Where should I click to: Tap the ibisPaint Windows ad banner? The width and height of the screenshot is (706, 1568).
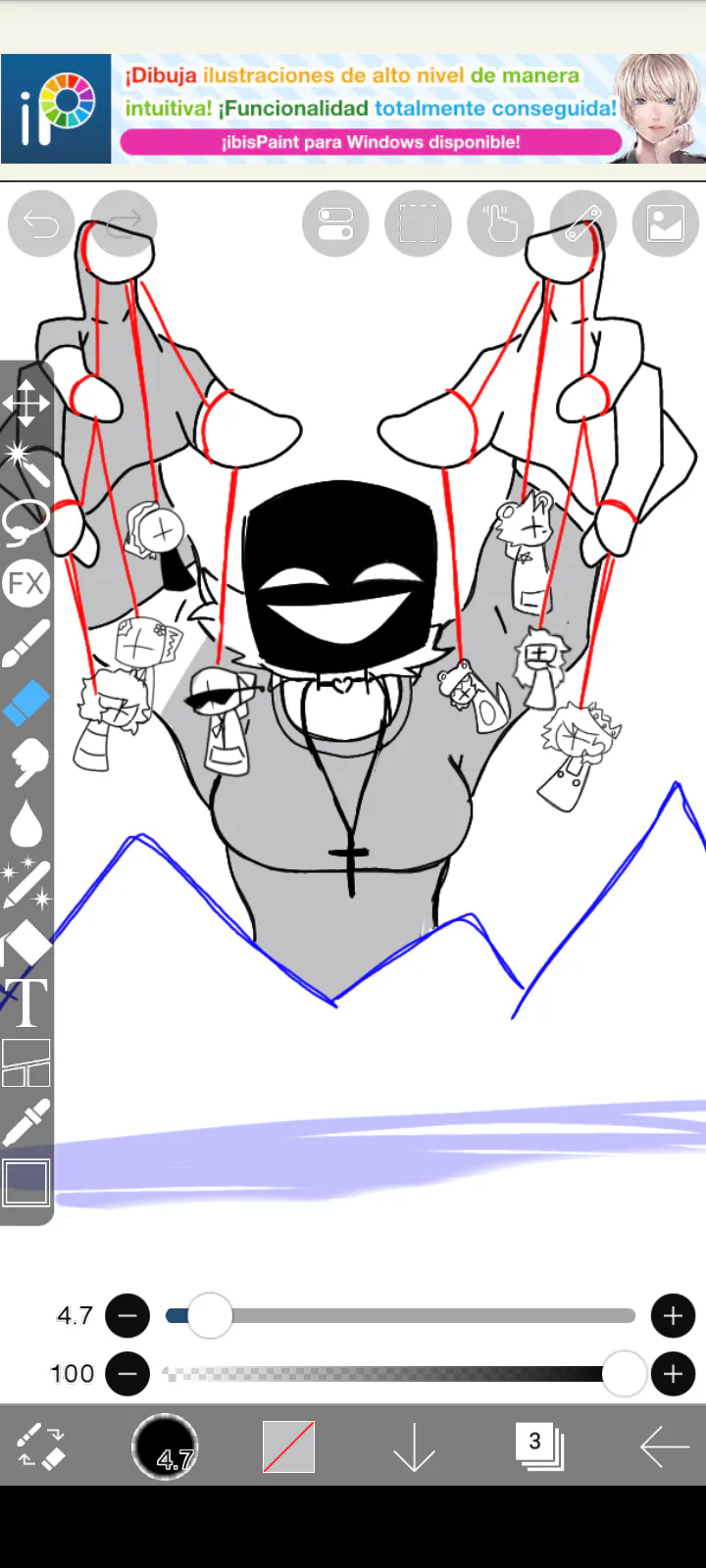coord(353,108)
